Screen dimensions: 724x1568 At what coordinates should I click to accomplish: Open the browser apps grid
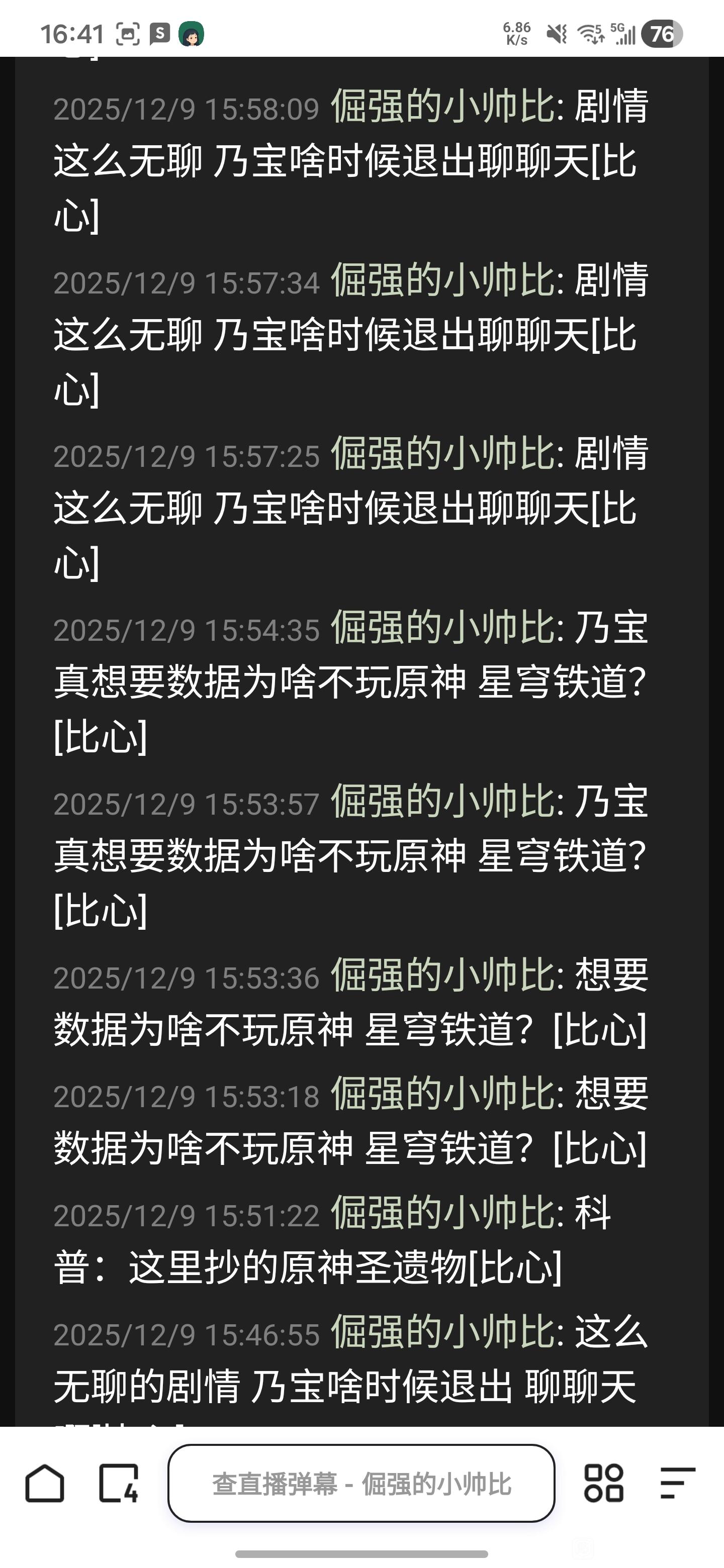(x=603, y=1483)
